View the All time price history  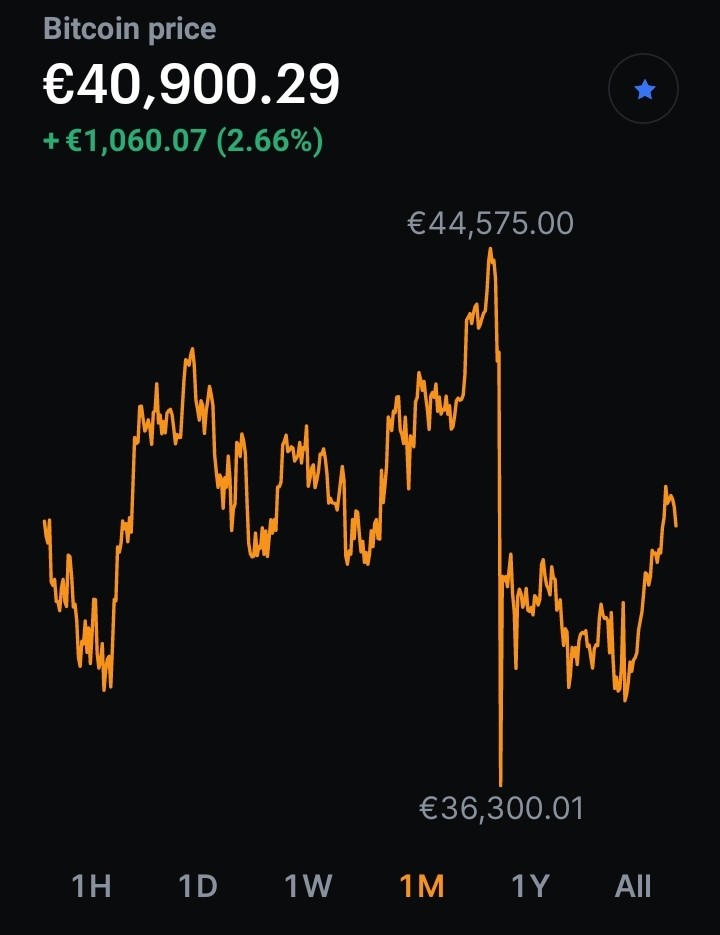click(x=633, y=886)
